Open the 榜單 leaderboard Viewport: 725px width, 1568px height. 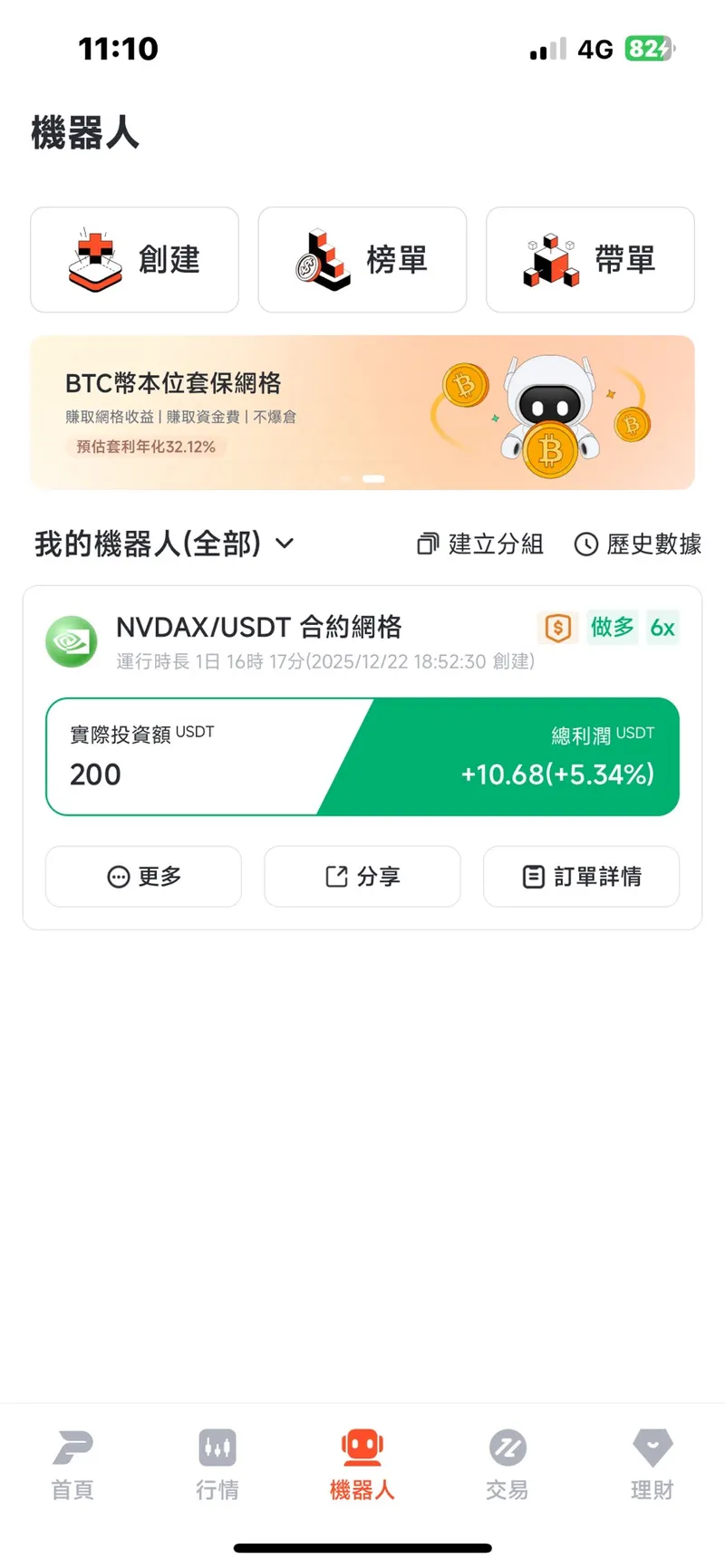pos(362,260)
